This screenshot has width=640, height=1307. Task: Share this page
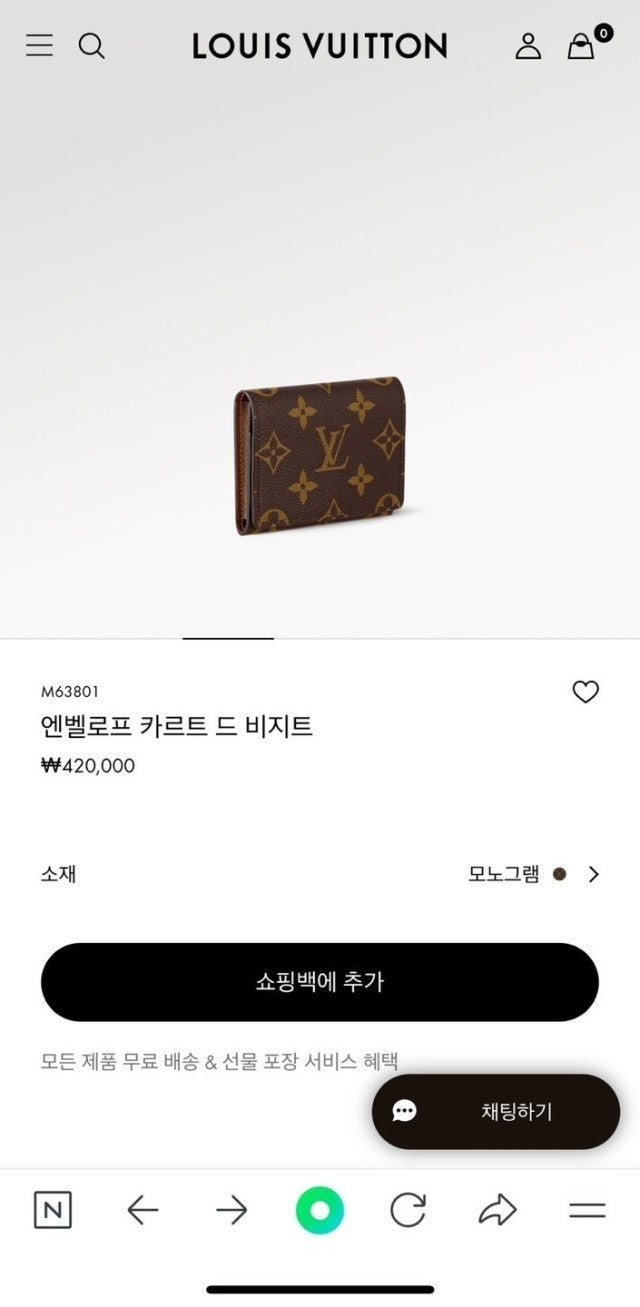click(497, 1211)
